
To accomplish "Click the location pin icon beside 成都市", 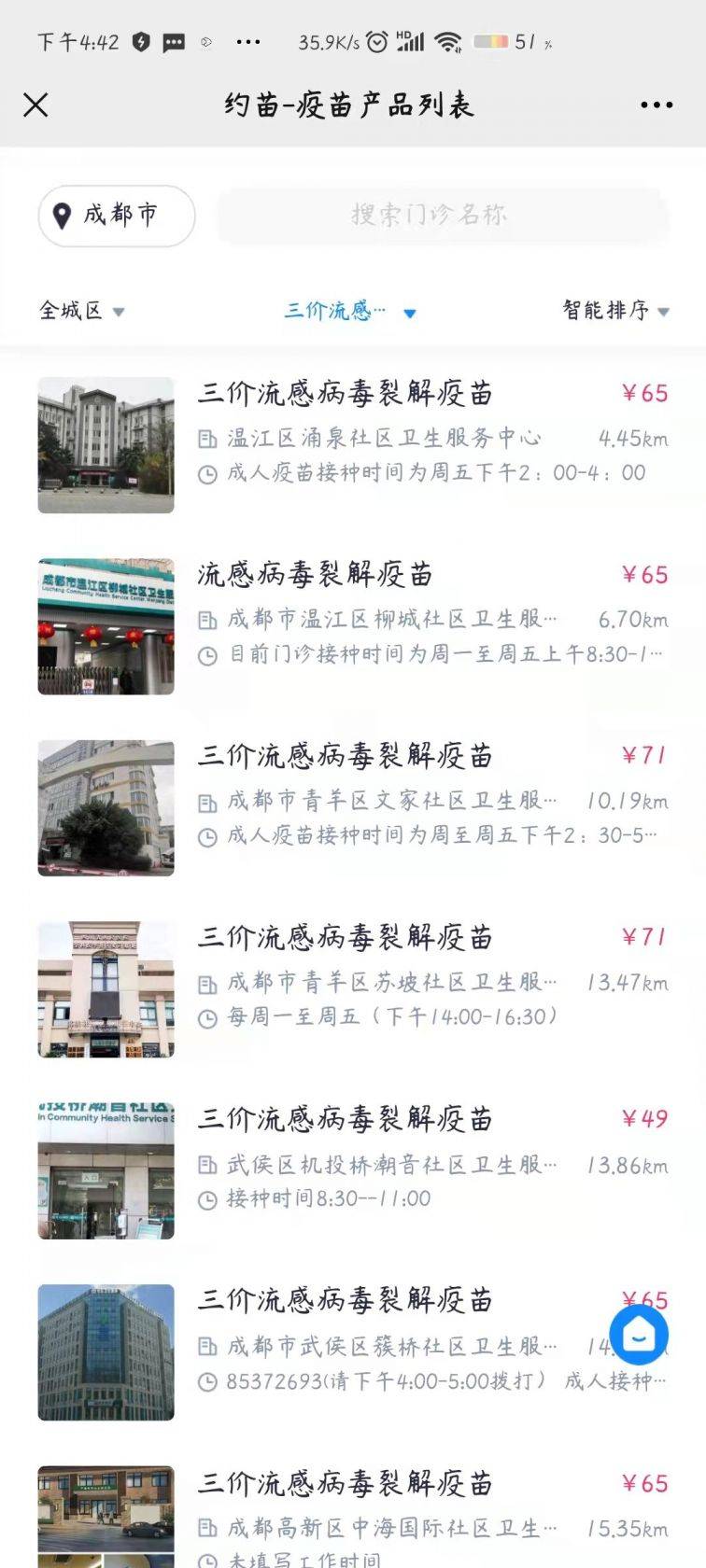I will 62,216.
